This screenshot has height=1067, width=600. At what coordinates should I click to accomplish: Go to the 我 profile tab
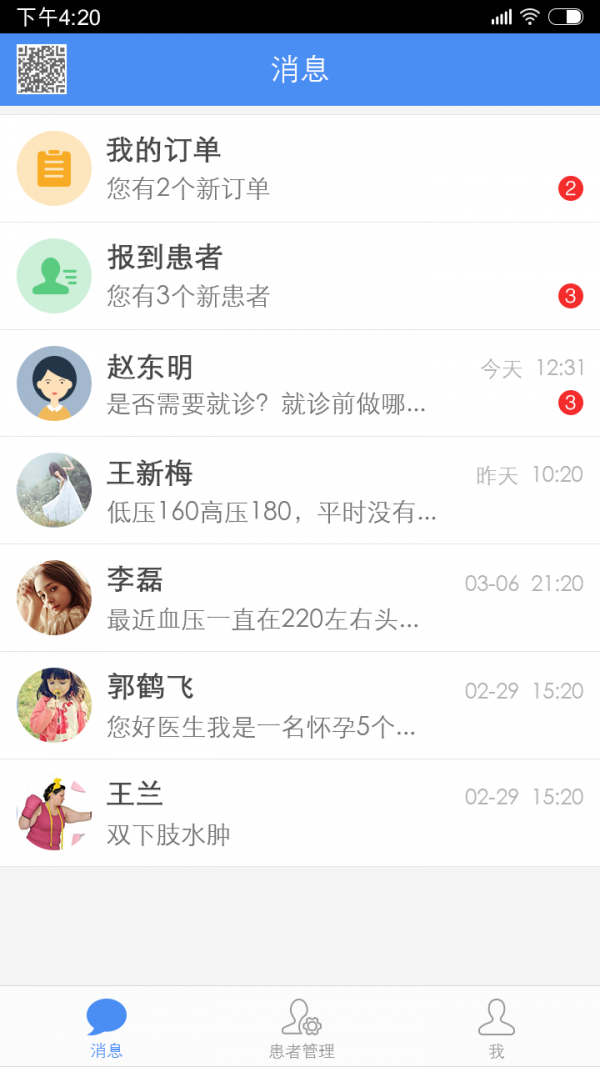496,1027
